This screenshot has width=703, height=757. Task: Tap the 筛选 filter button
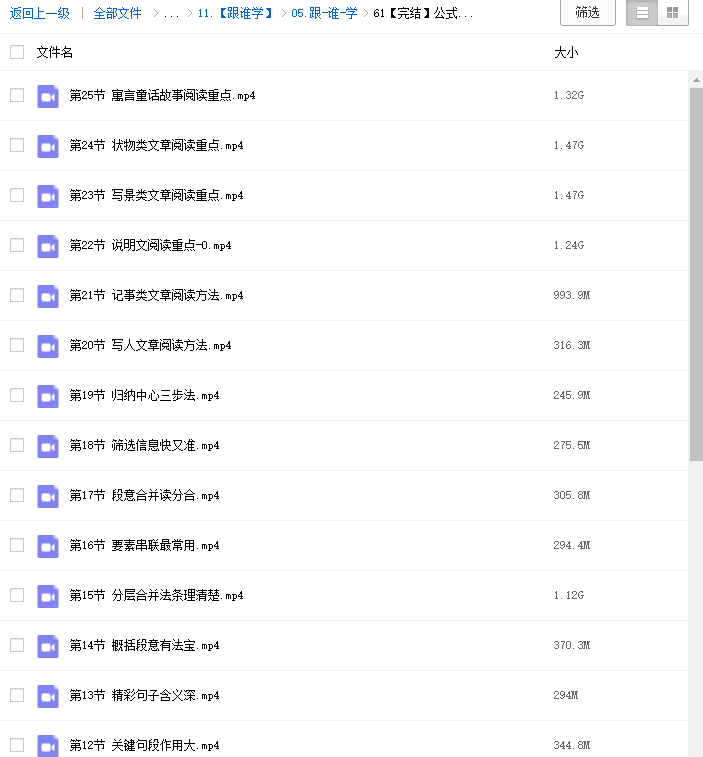point(587,12)
